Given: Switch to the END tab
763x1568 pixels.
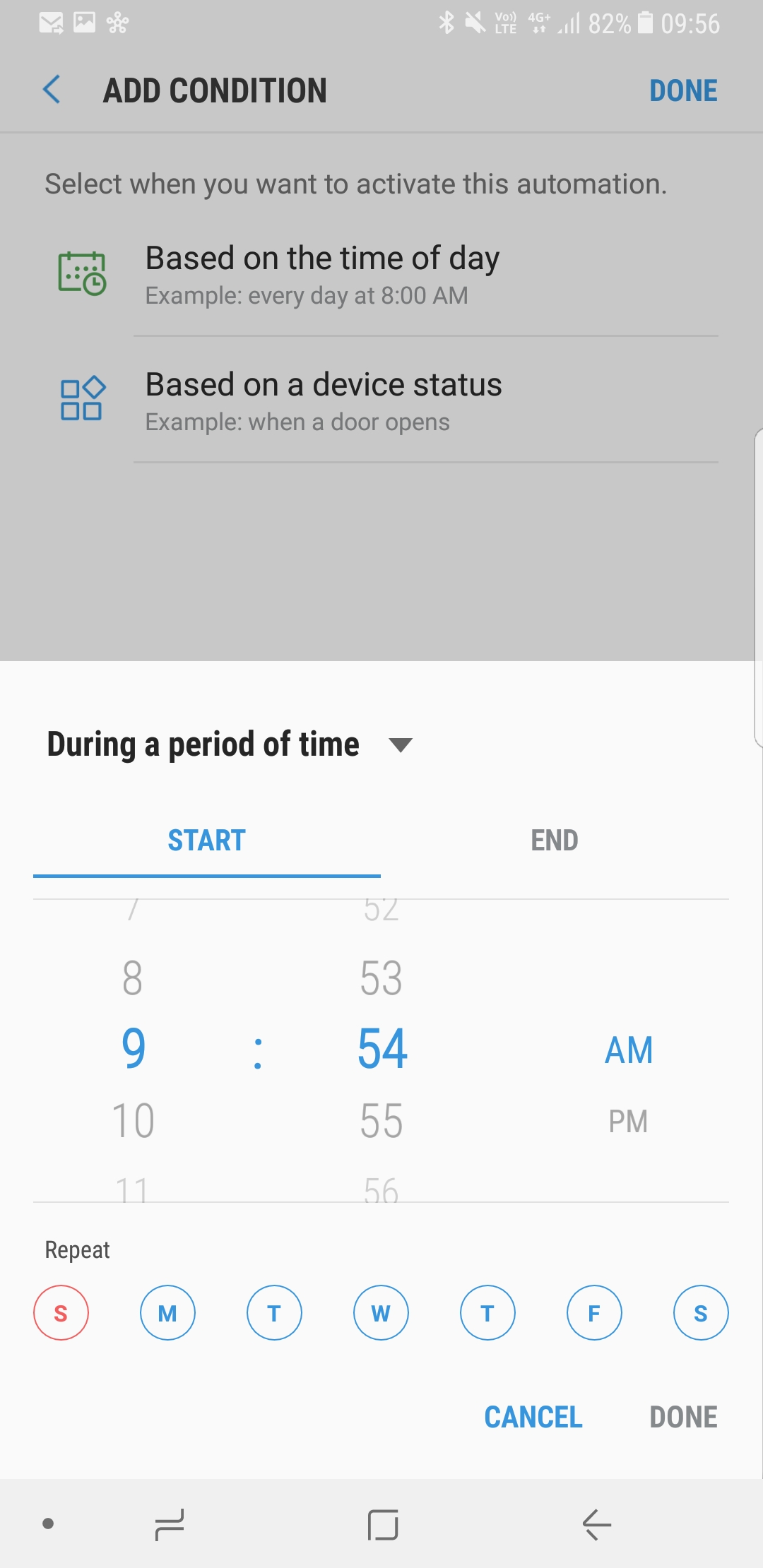Looking at the screenshot, I should [x=555, y=841].
